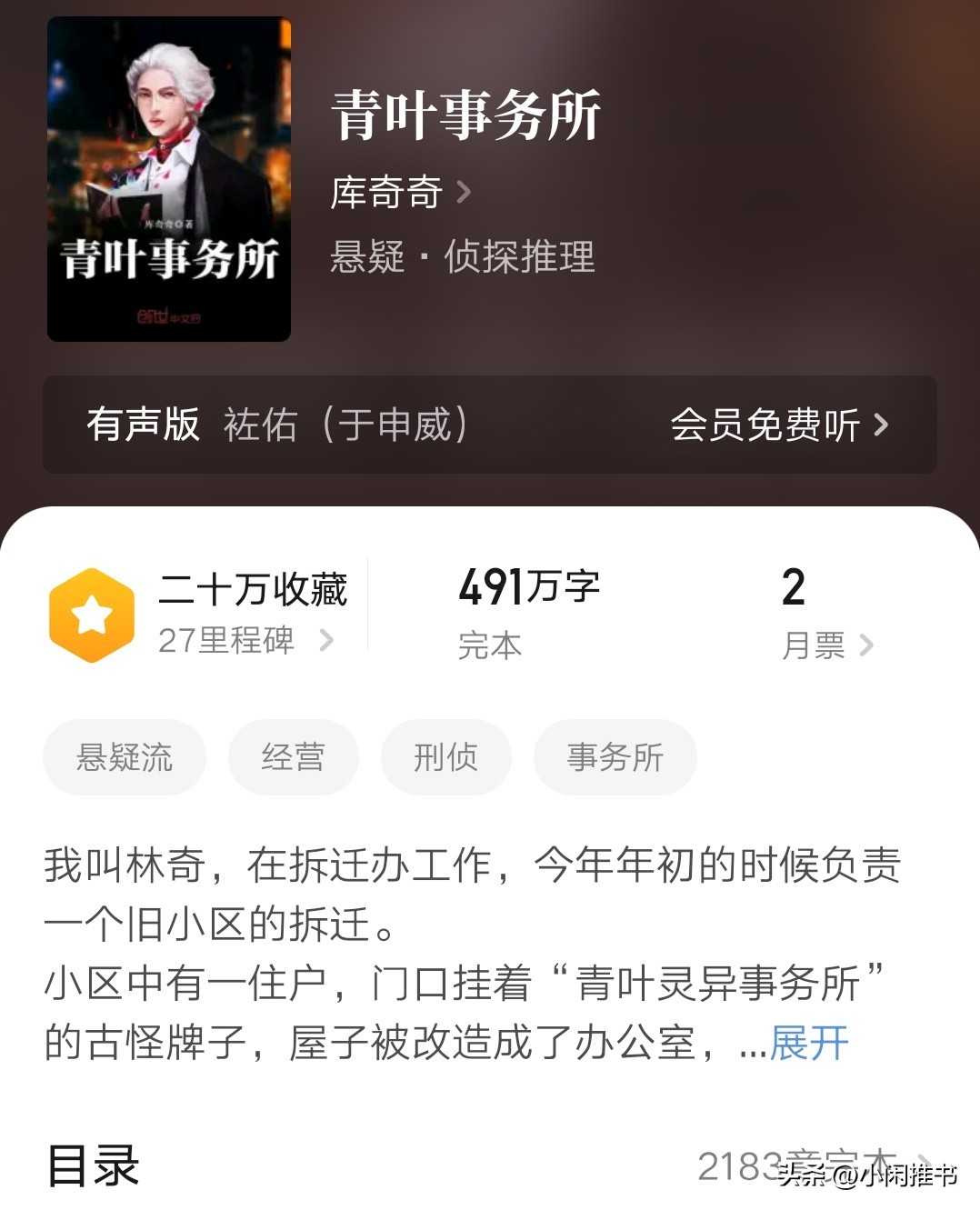
Task: View the 27里程碑 milestones
Action: tap(245, 641)
